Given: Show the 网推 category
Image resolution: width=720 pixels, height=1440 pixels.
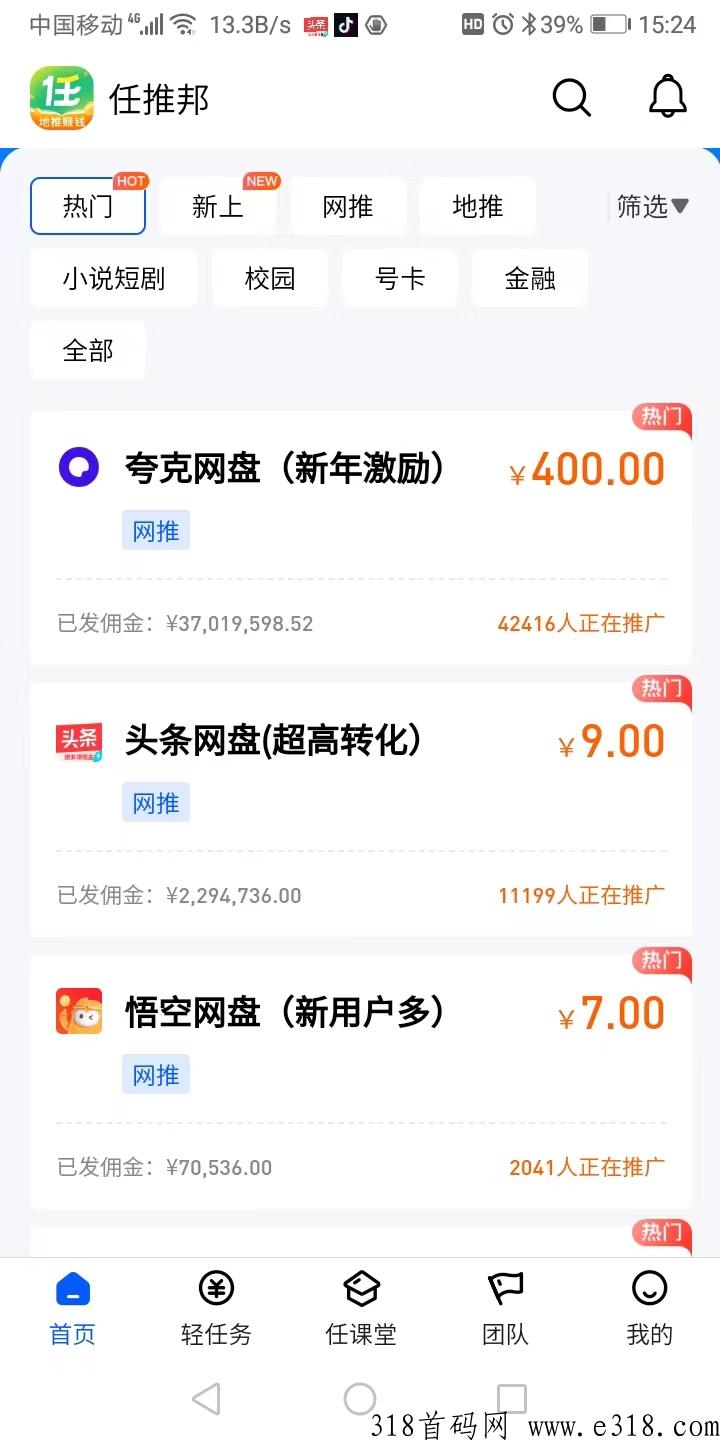Looking at the screenshot, I should point(348,207).
